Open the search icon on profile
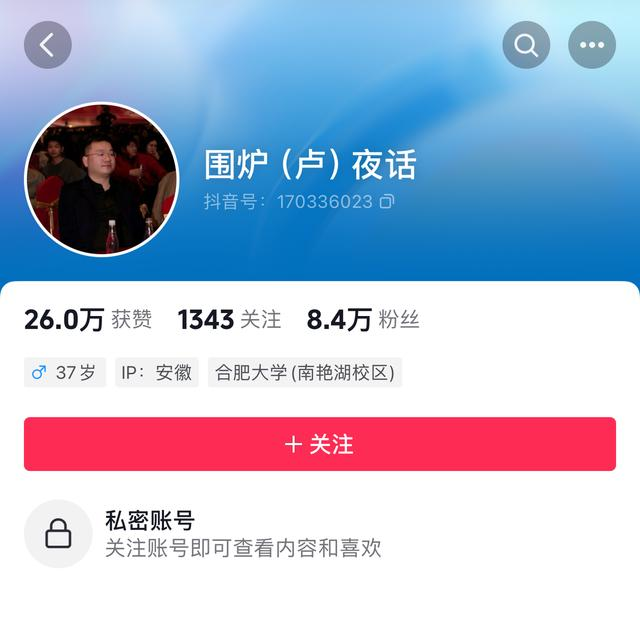640x630 pixels. 526,45
